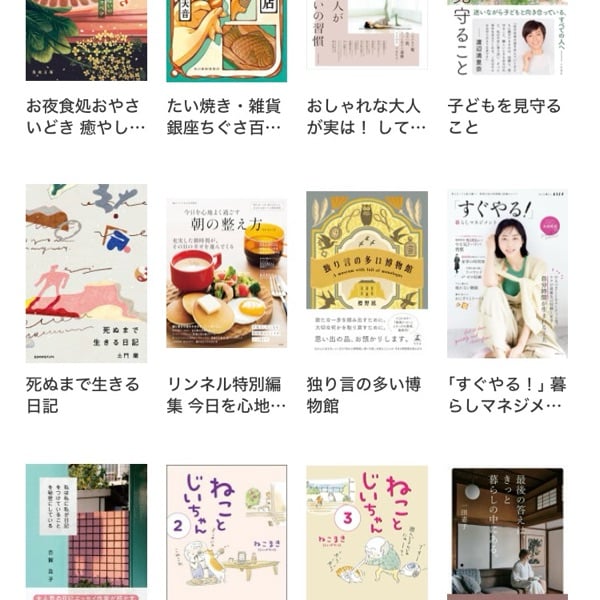Select たい焼き・雑貨 銀座ちぐさ百貨店 book
The width and height of the screenshot is (600, 600).
click(226, 40)
